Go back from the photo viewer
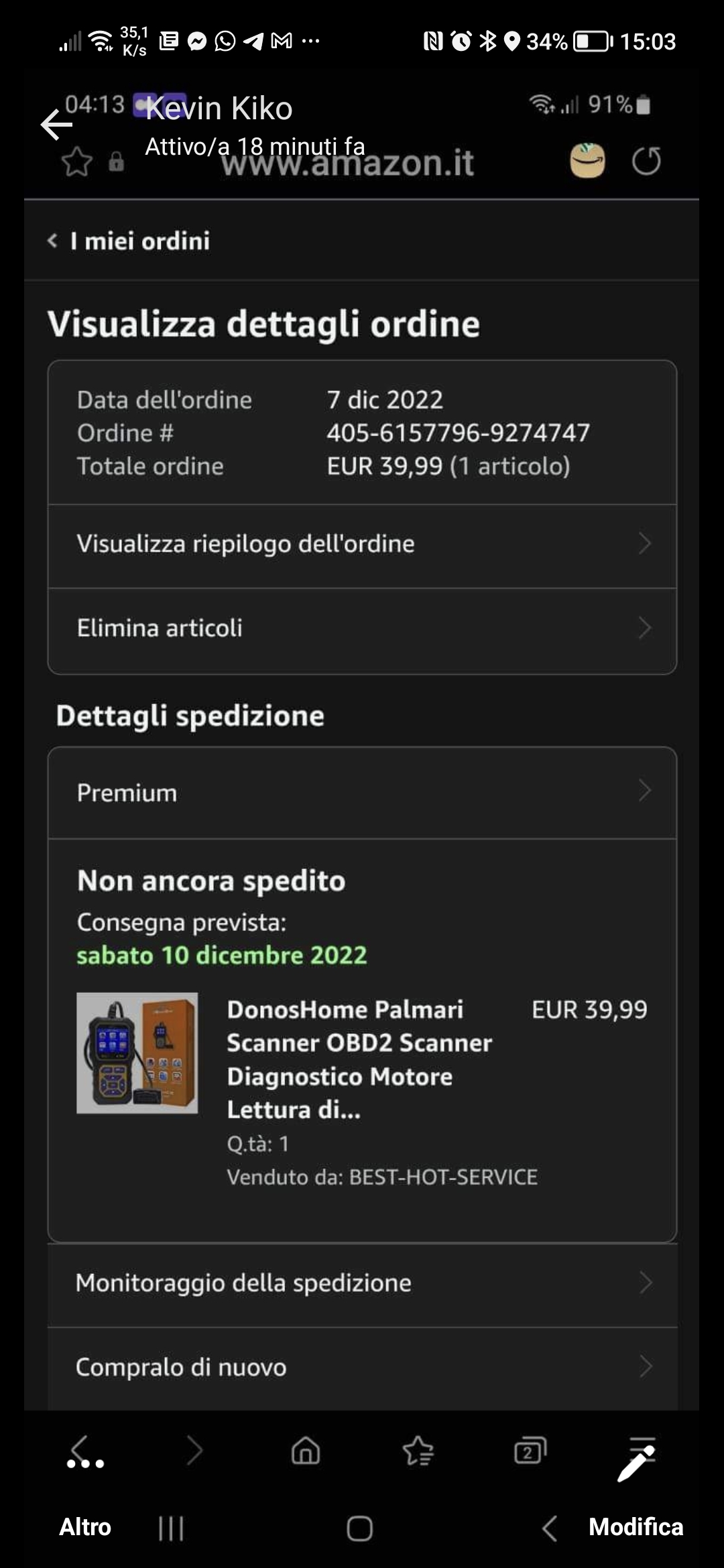 click(x=56, y=125)
